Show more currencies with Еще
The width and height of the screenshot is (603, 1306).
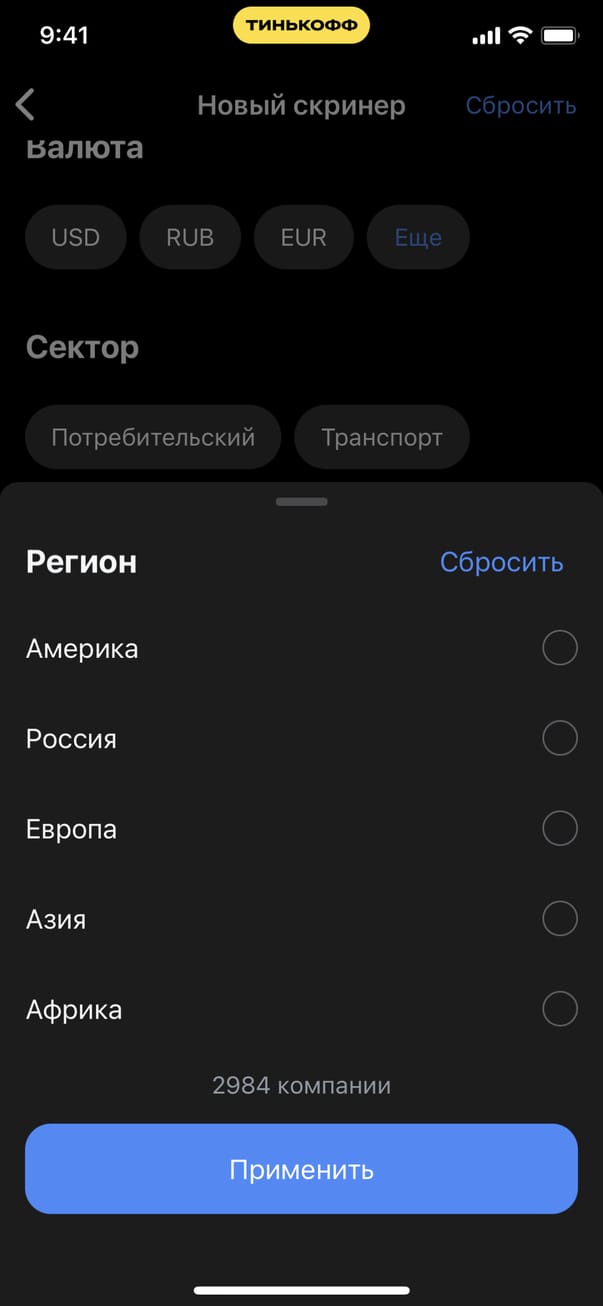[x=418, y=238]
